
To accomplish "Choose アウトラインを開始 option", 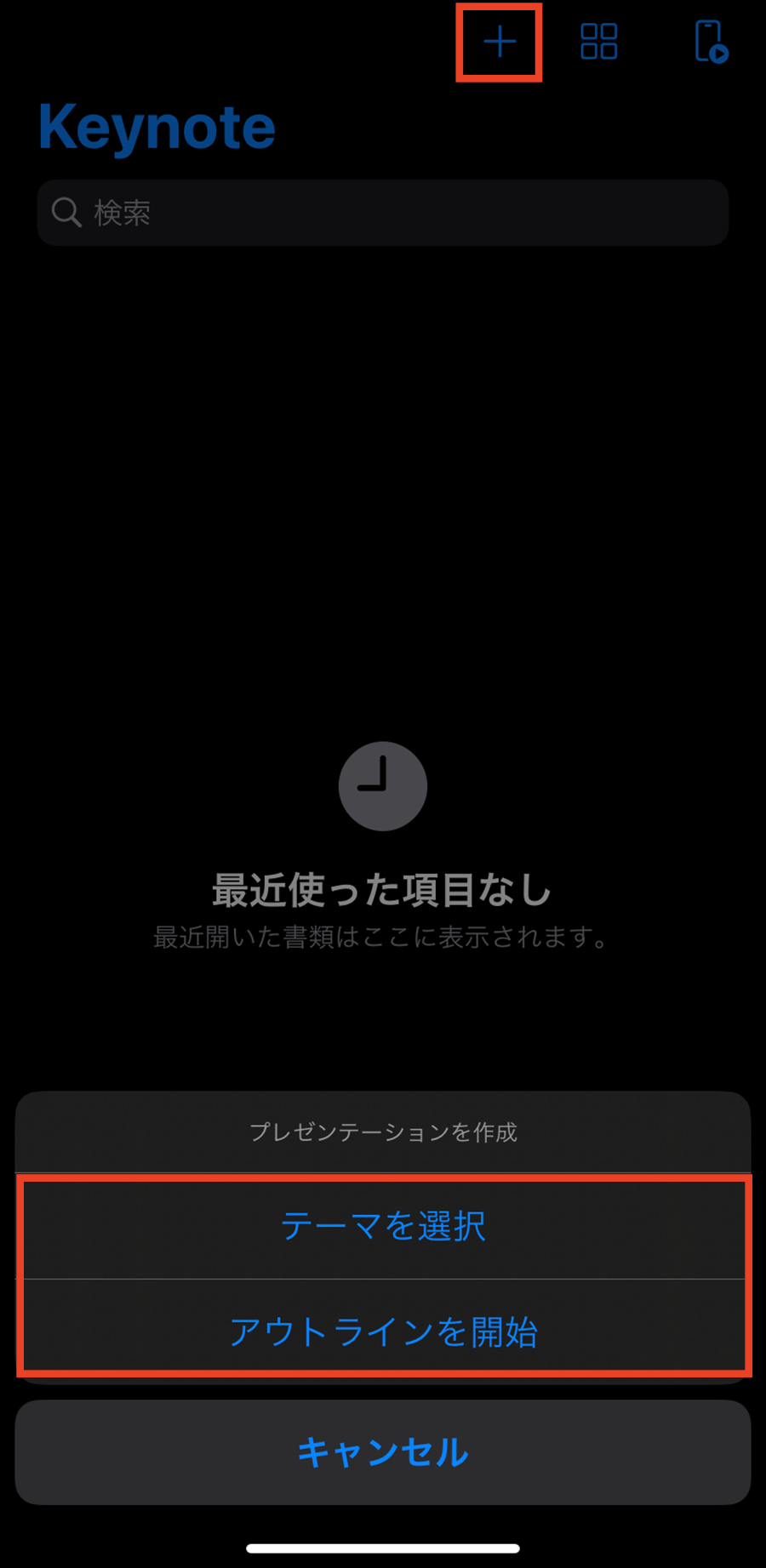I will tap(383, 1331).
